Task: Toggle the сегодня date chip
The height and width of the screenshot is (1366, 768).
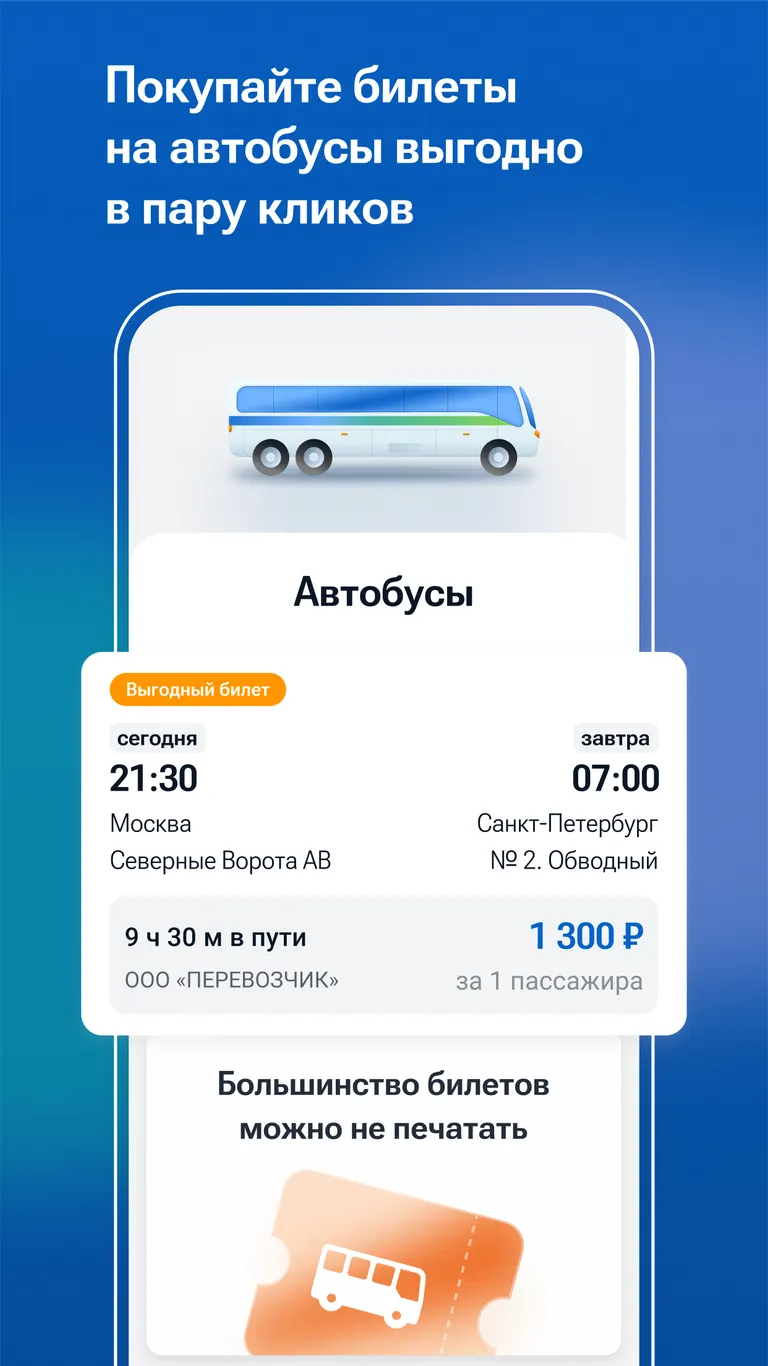Action: click(157, 738)
